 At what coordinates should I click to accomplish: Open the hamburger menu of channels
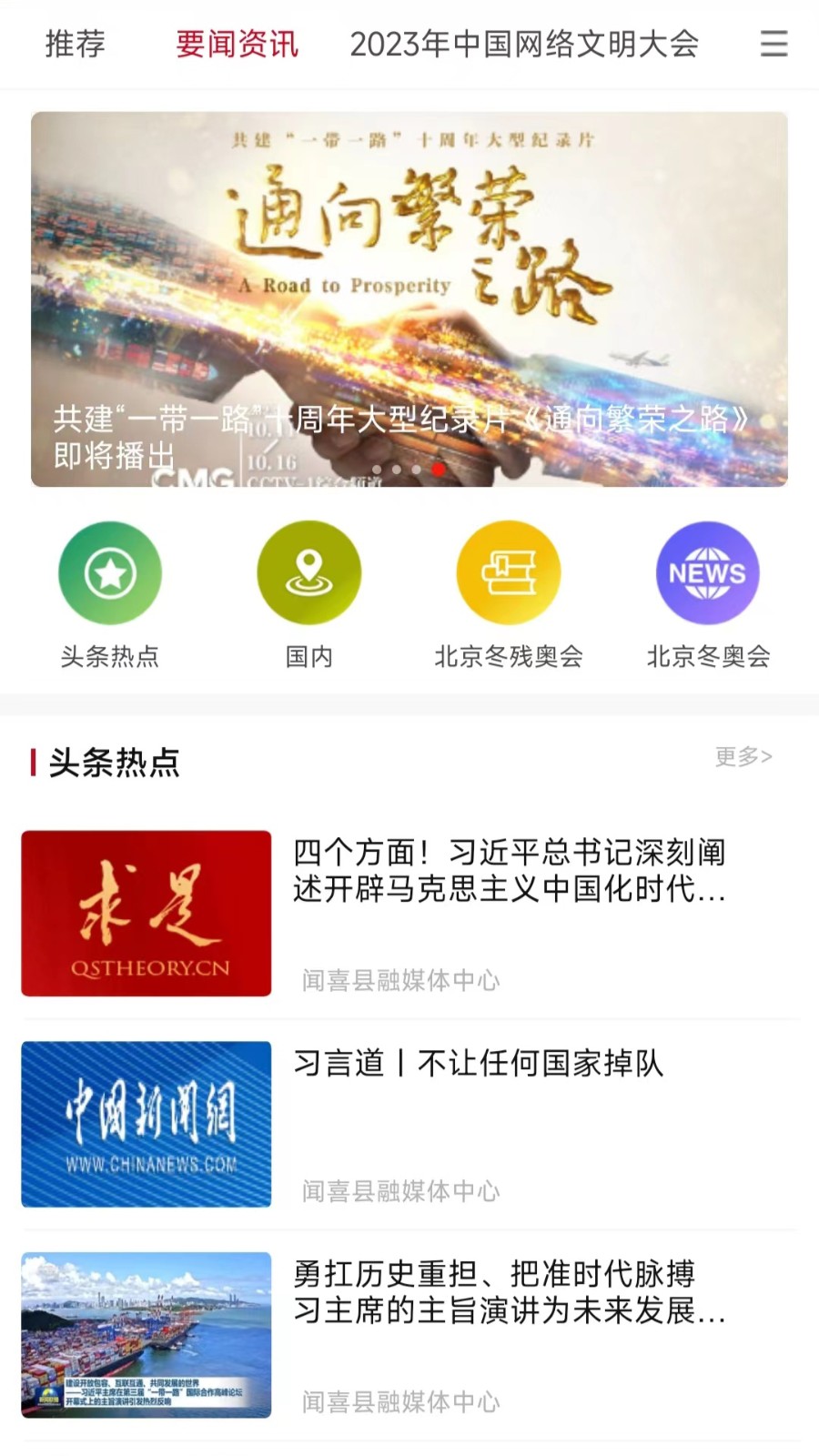(773, 44)
